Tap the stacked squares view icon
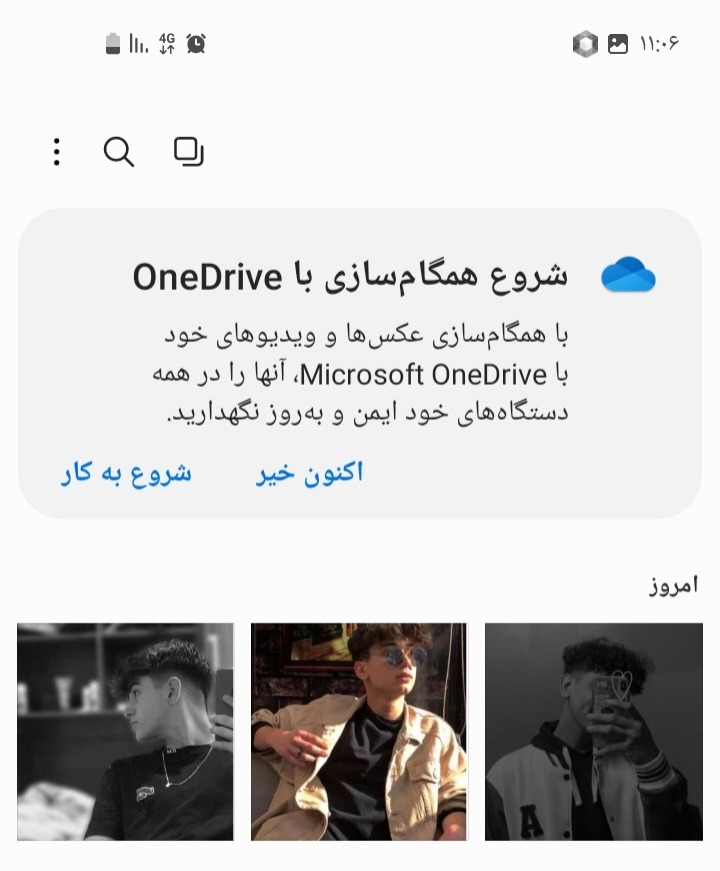This screenshot has width=720, height=871. tap(189, 152)
